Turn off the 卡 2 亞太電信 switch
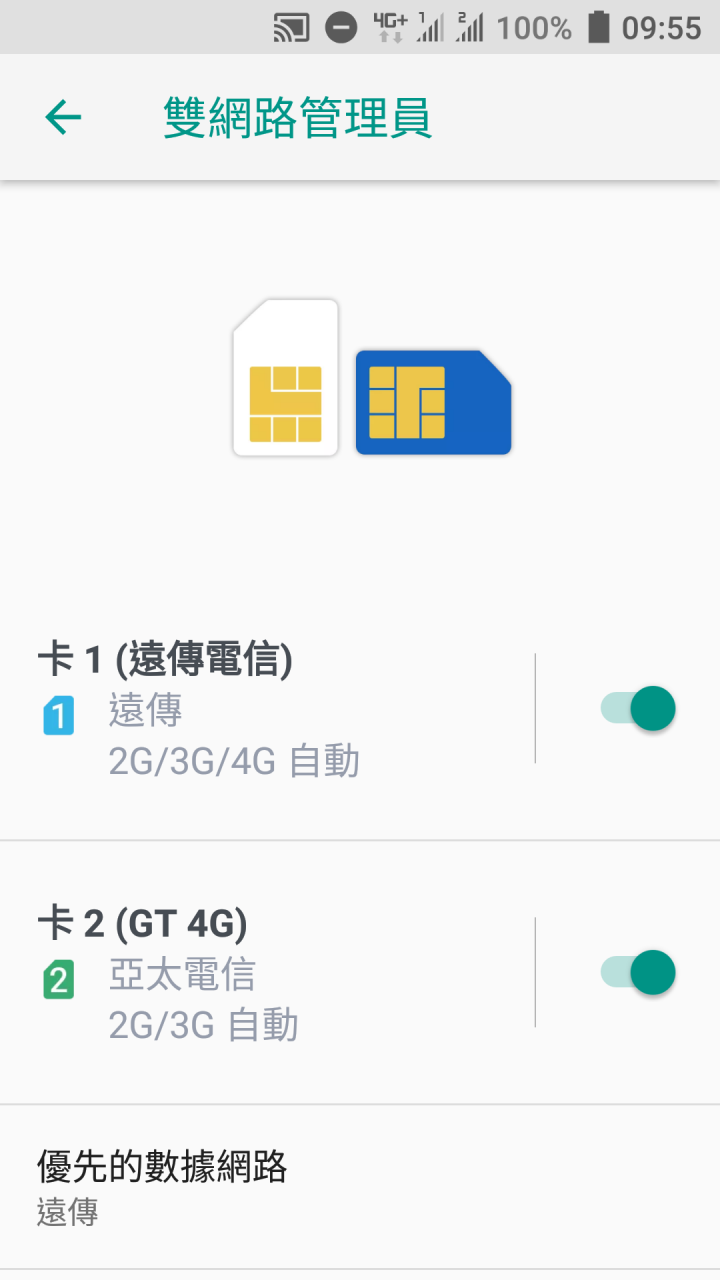Image resolution: width=720 pixels, height=1280 pixels. 638,972
